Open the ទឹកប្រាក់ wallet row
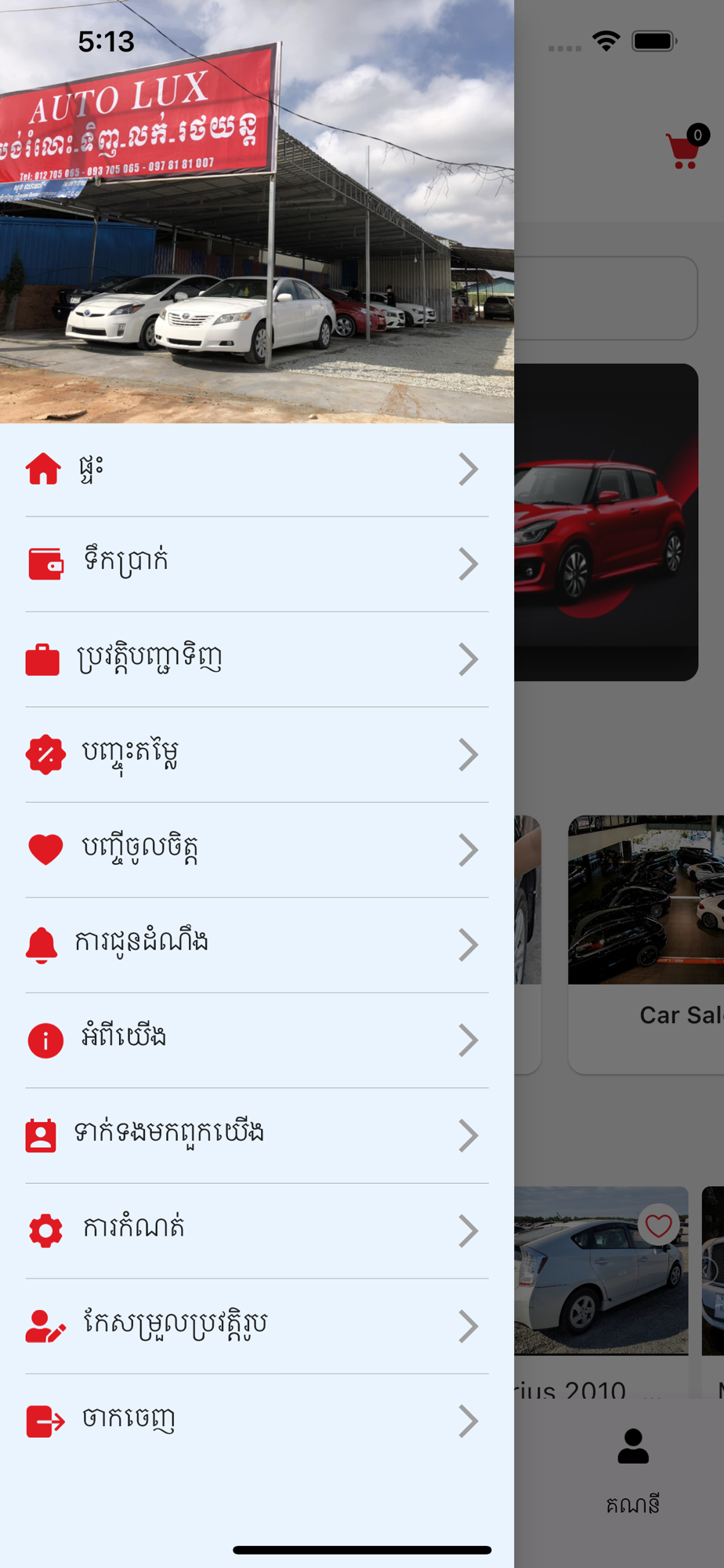 point(257,564)
